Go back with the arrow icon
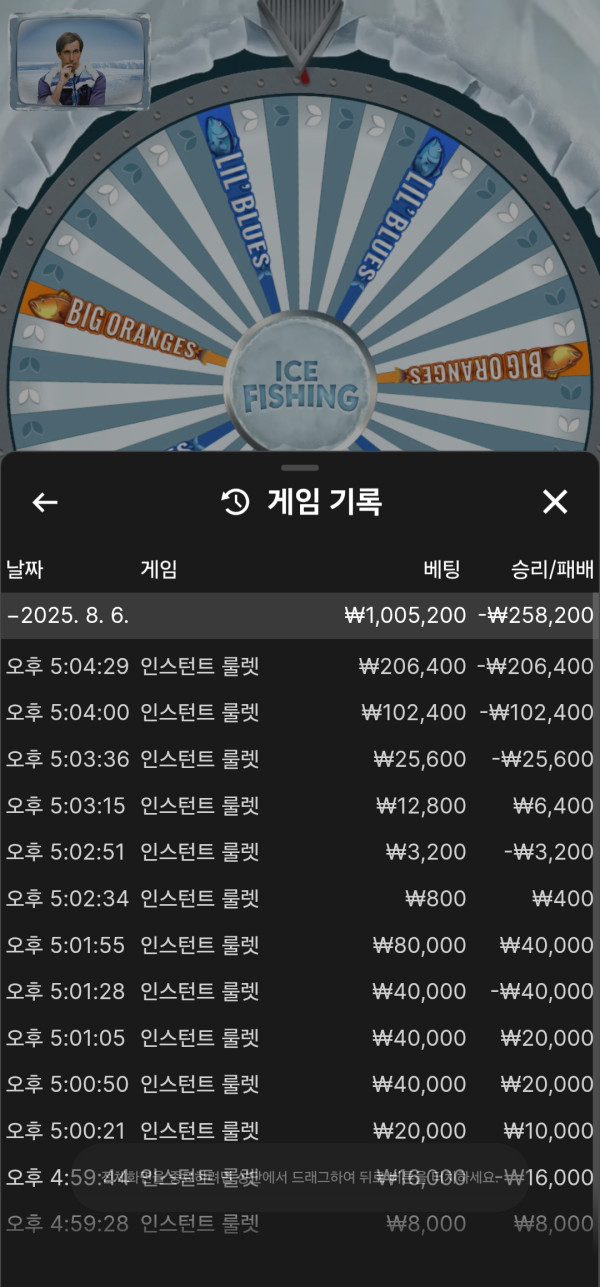The width and height of the screenshot is (600, 1287). (45, 502)
